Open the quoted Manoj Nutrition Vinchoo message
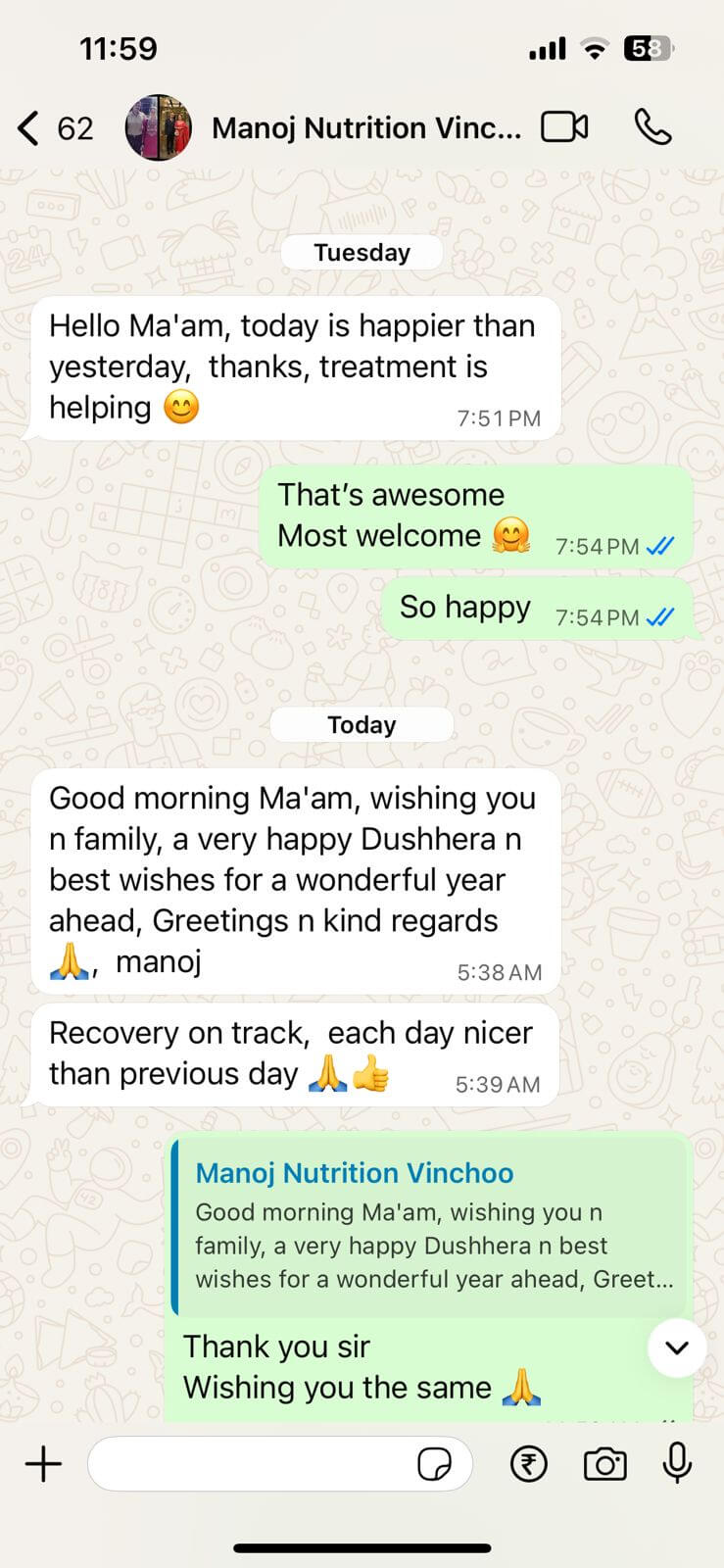Viewport: 724px width, 1568px height. (431, 1227)
